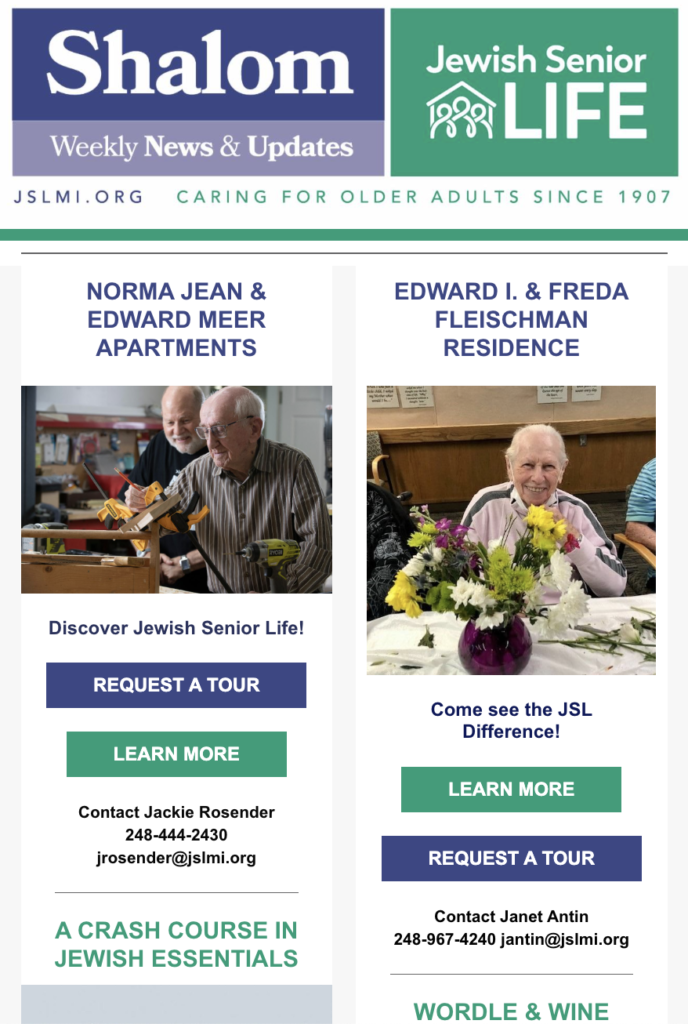Open Learn More for Fleischman Residence
Viewport: 688px width, 1024px height.
tap(511, 789)
